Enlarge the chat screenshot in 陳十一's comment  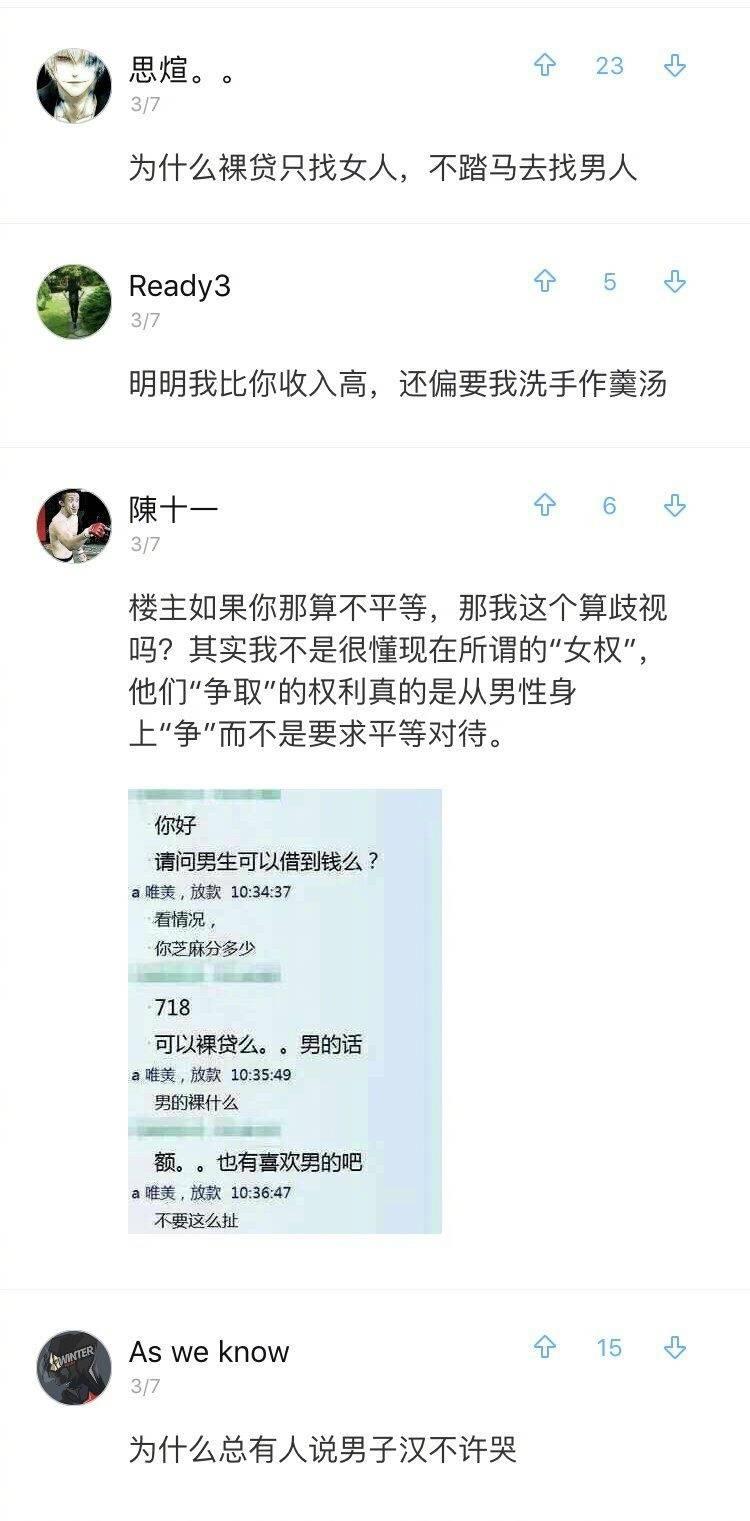[x=285, y=1010]
